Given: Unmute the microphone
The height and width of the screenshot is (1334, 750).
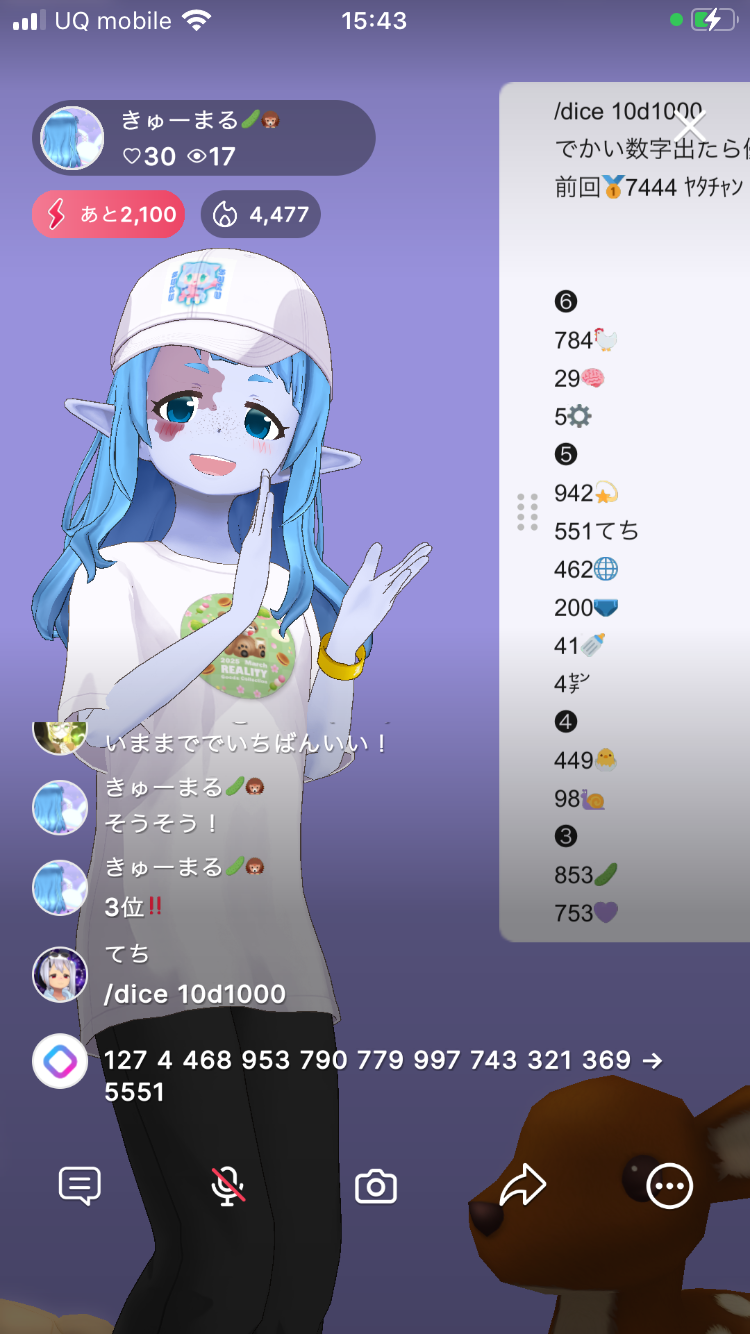Looking at the screenshot, I should [228, 1187].
